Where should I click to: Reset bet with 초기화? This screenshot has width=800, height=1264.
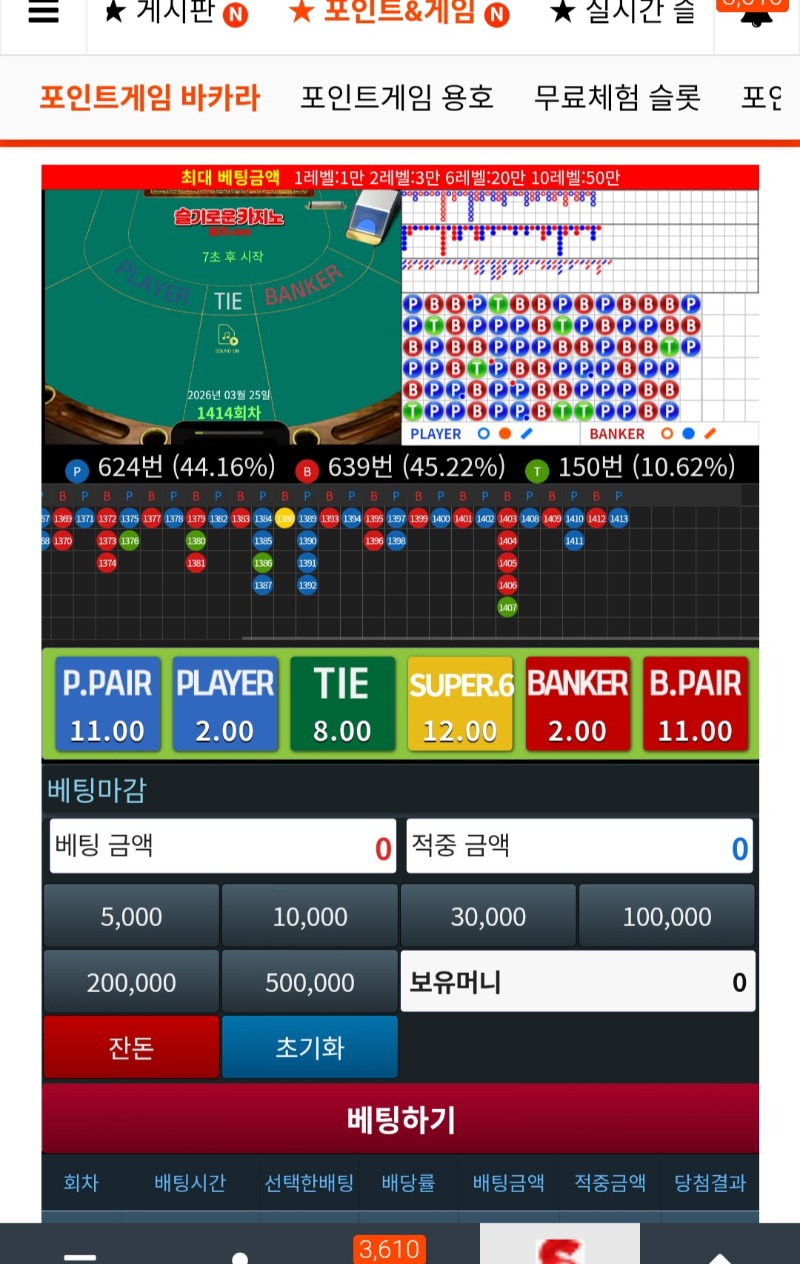coord(310,1047)
